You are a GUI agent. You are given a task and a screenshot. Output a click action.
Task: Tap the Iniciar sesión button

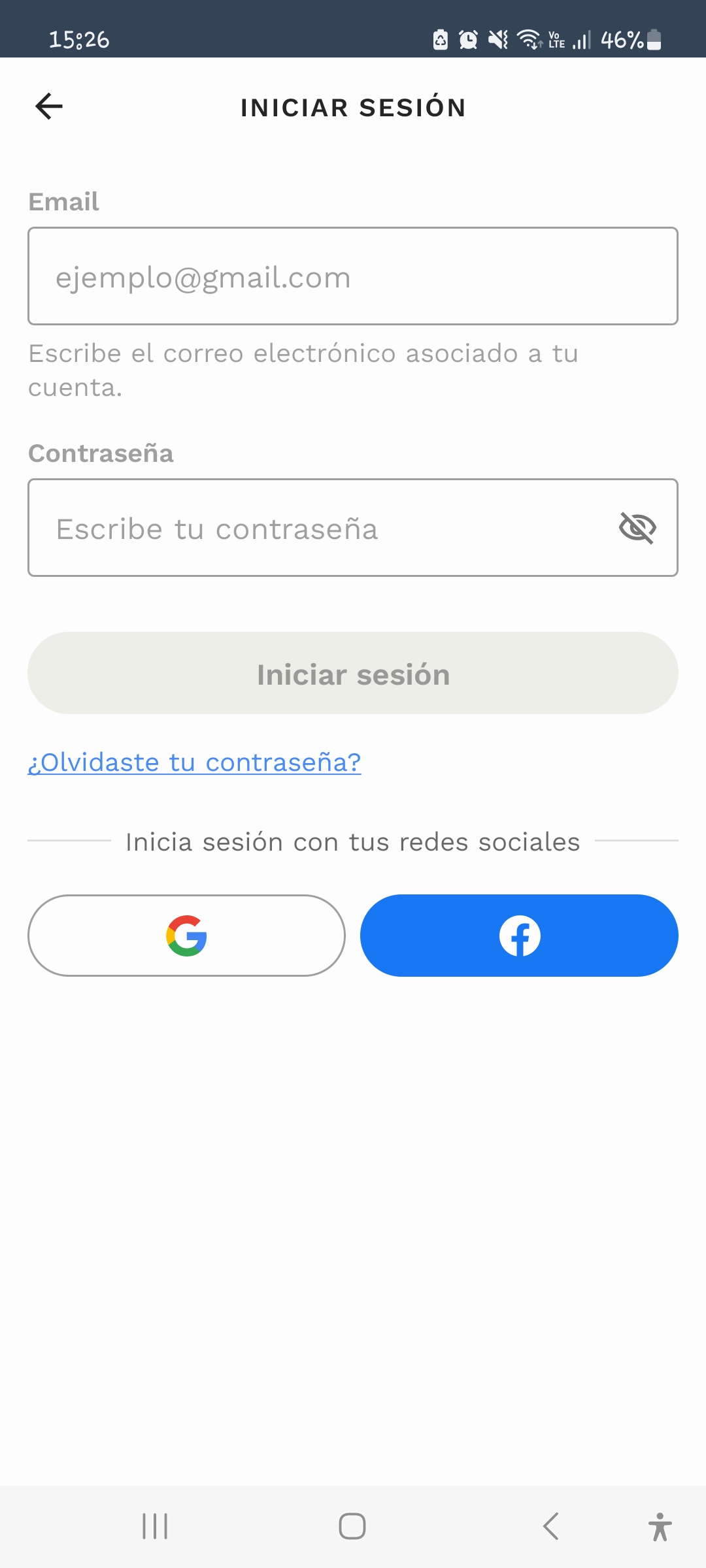(353, 673)
